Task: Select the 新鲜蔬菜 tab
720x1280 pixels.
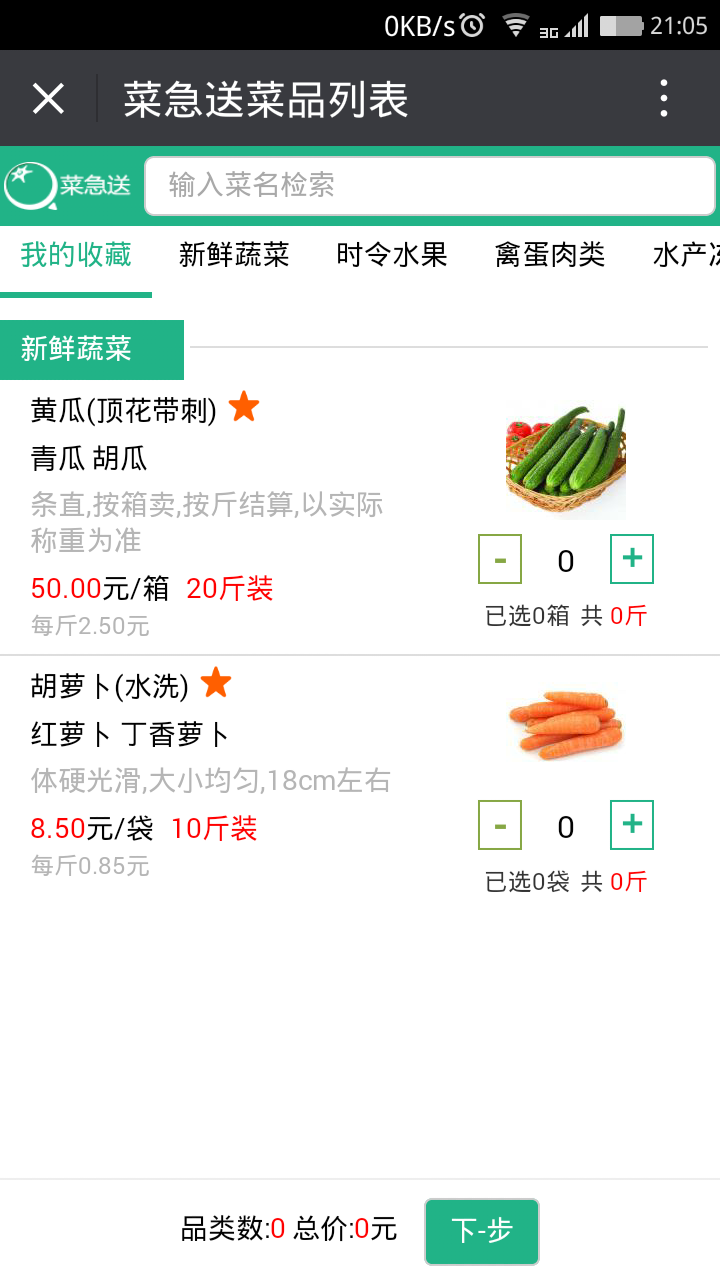Action: point(235,255)
